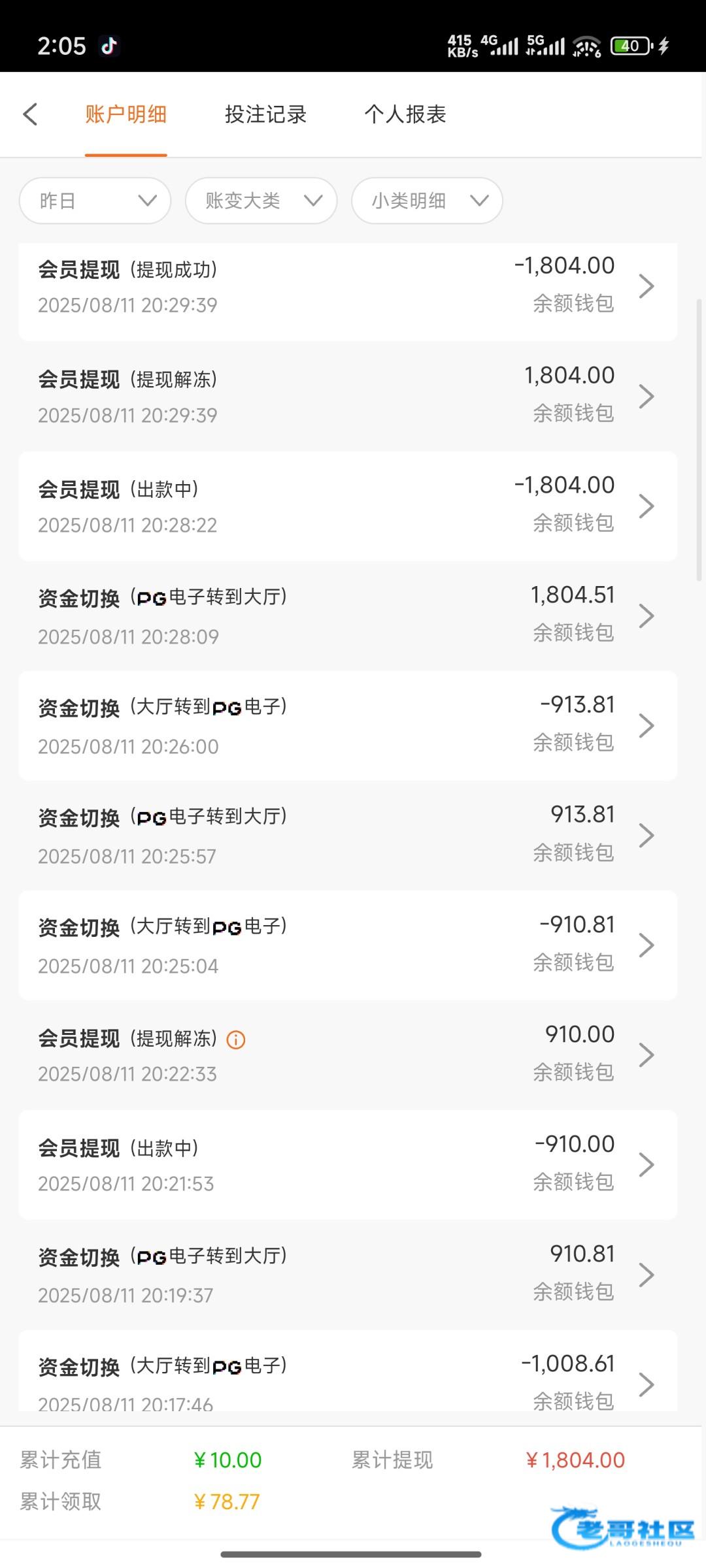Image resolution: width=706 pixels, height=1568 pixels.
Task: Tap the info icon beside 提现解冻
Action: click(236, 1039)
